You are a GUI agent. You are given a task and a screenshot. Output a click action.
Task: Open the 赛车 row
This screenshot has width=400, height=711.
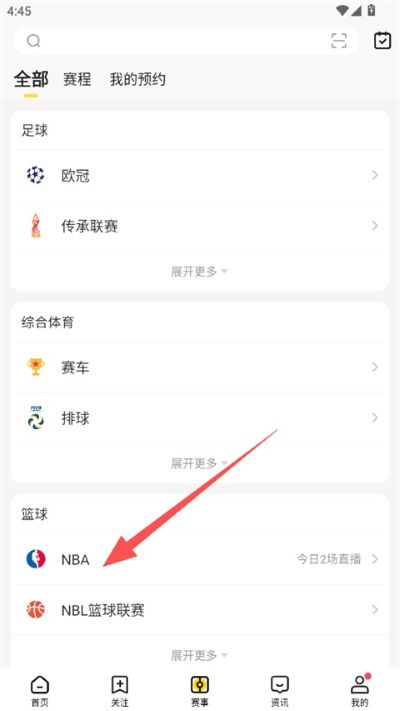tap(200, 367)
